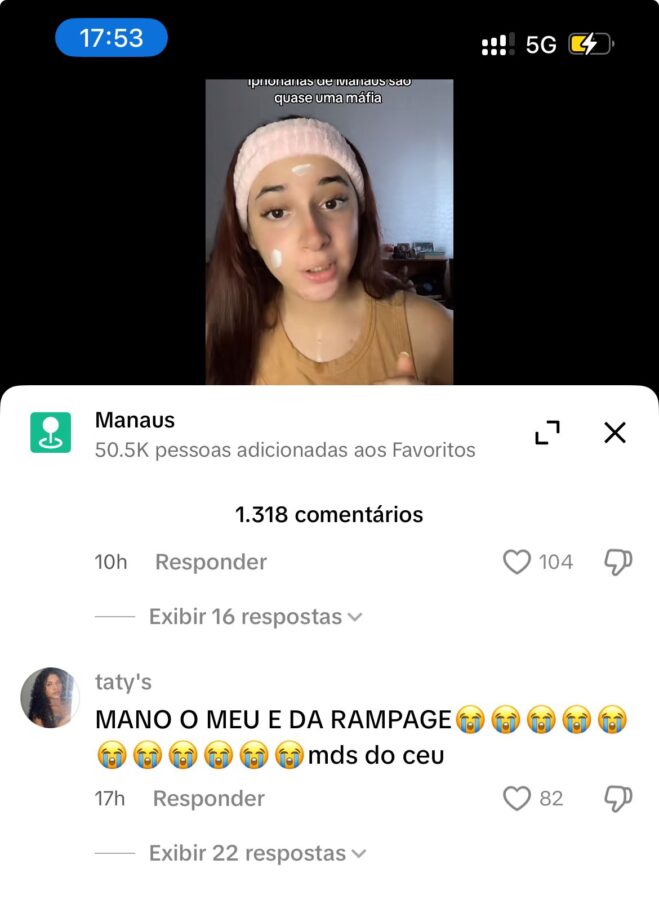Open taty's username profile link
Image resolution: width=659 pixels, height=900 pixels.
123,682
